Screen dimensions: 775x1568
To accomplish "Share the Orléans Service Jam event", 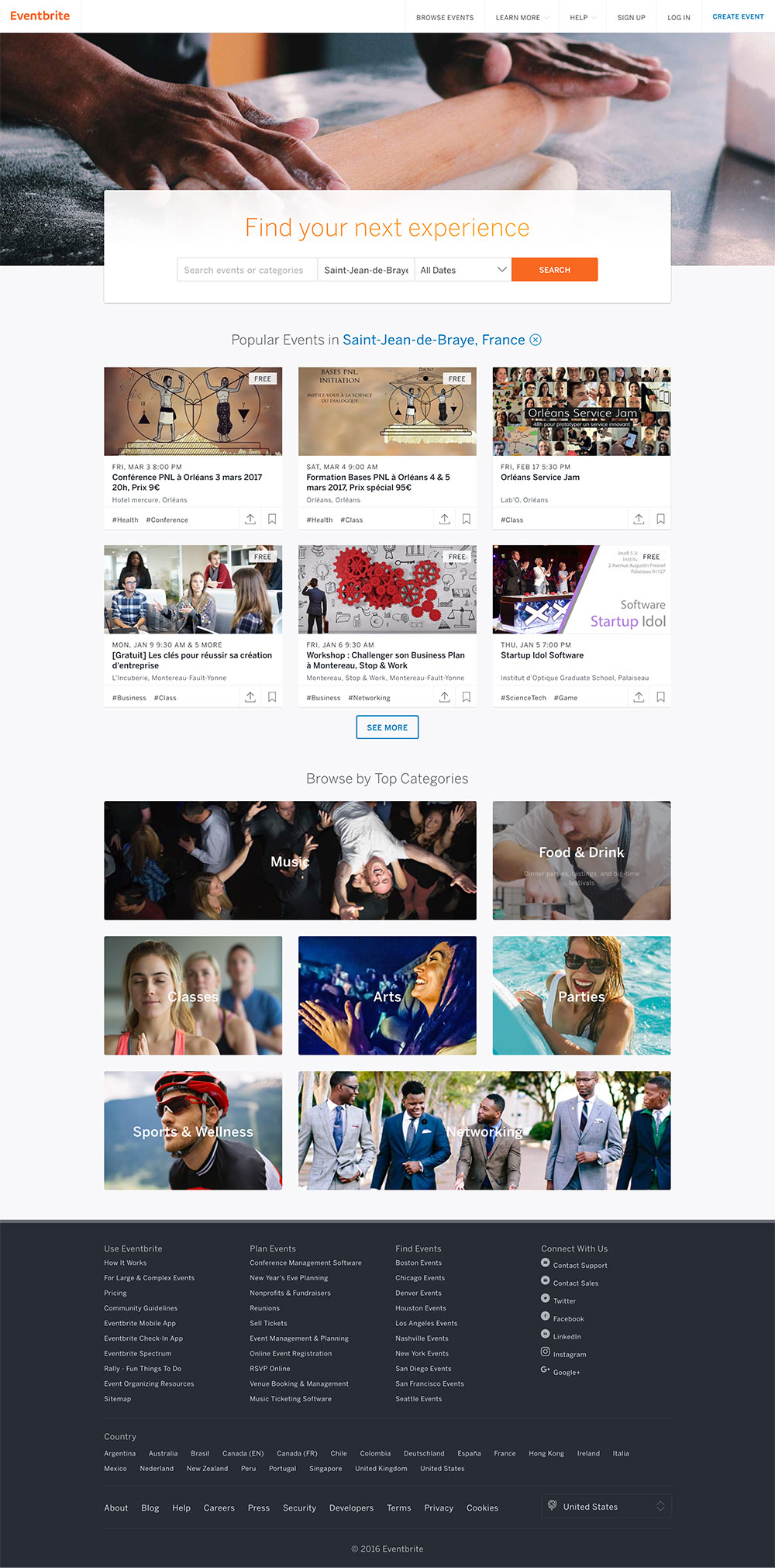I will click(x=639, y=518).
